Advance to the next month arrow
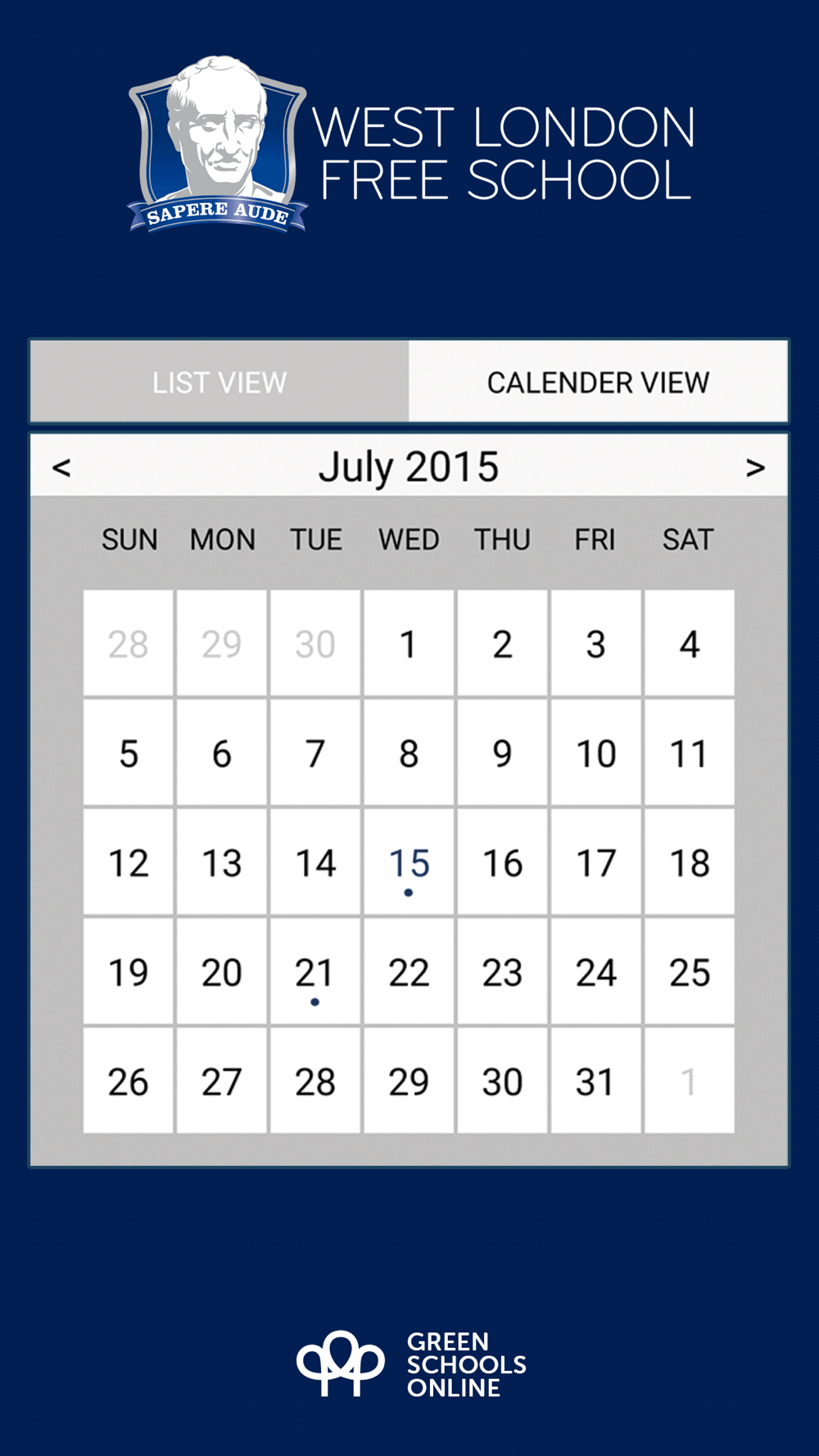This screenshot has height=1456, width=819. point(755,468)
